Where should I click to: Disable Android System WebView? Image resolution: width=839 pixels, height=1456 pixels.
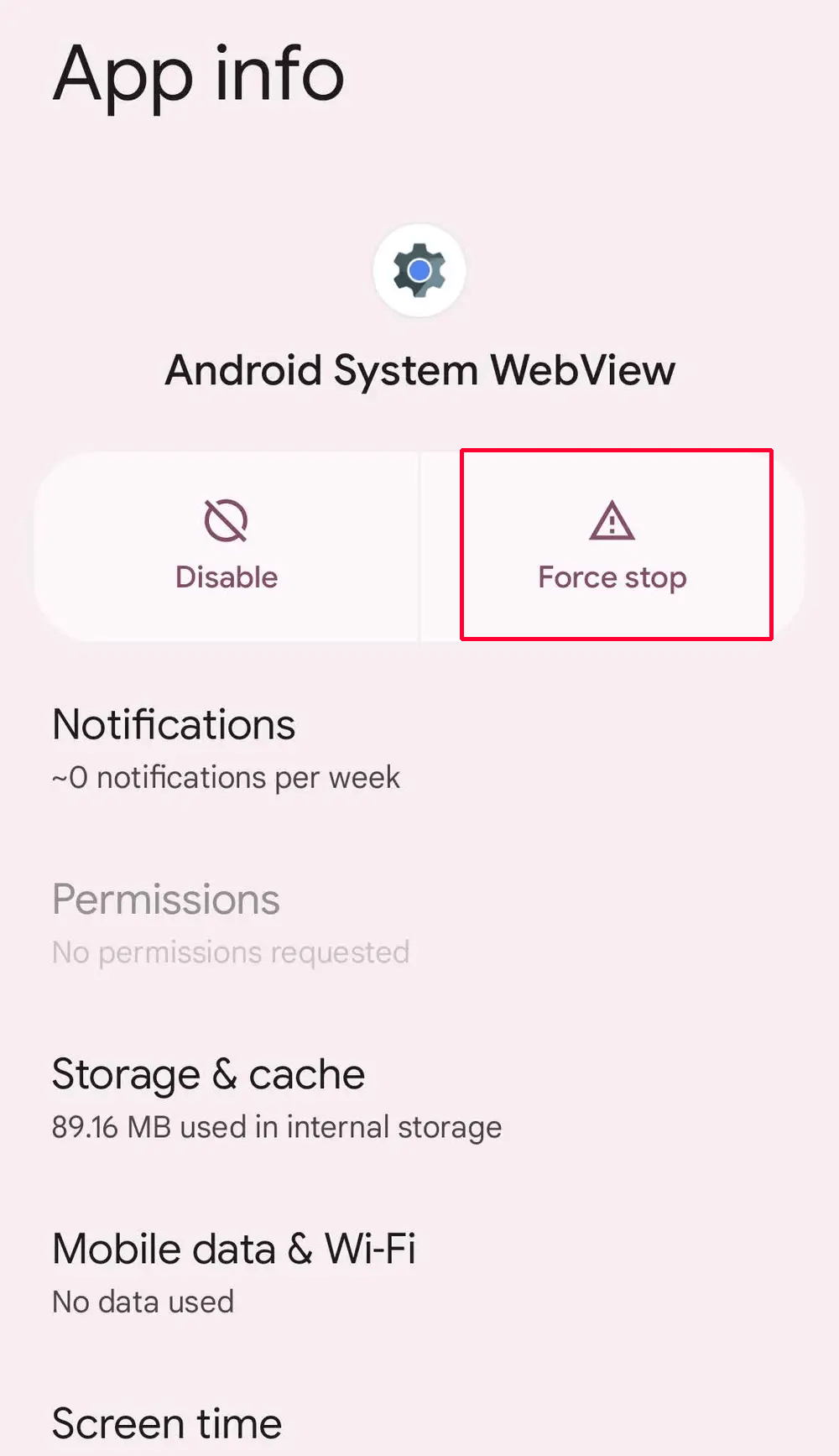(227, 546)
